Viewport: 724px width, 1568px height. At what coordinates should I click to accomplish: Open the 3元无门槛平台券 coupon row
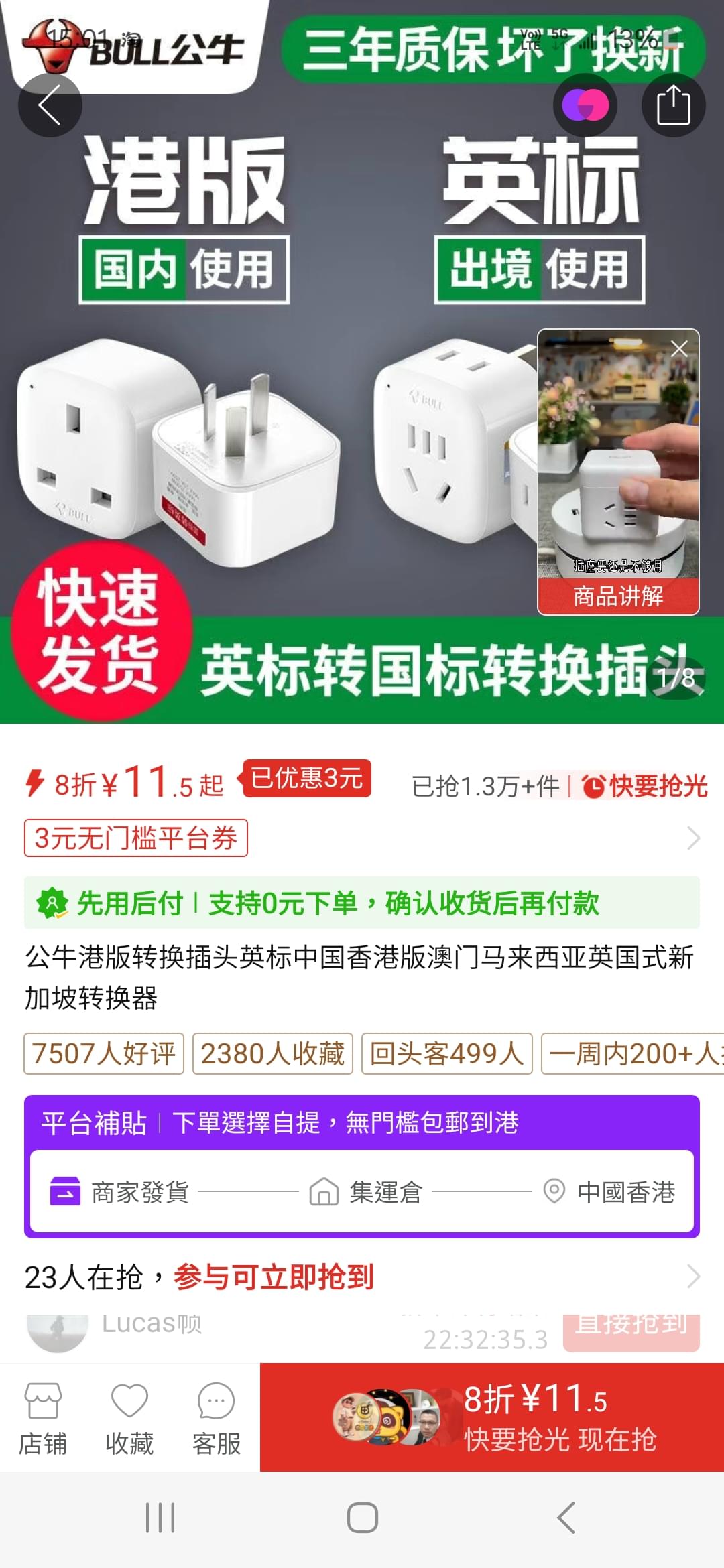pyautogui.click(x=362, y=838)
